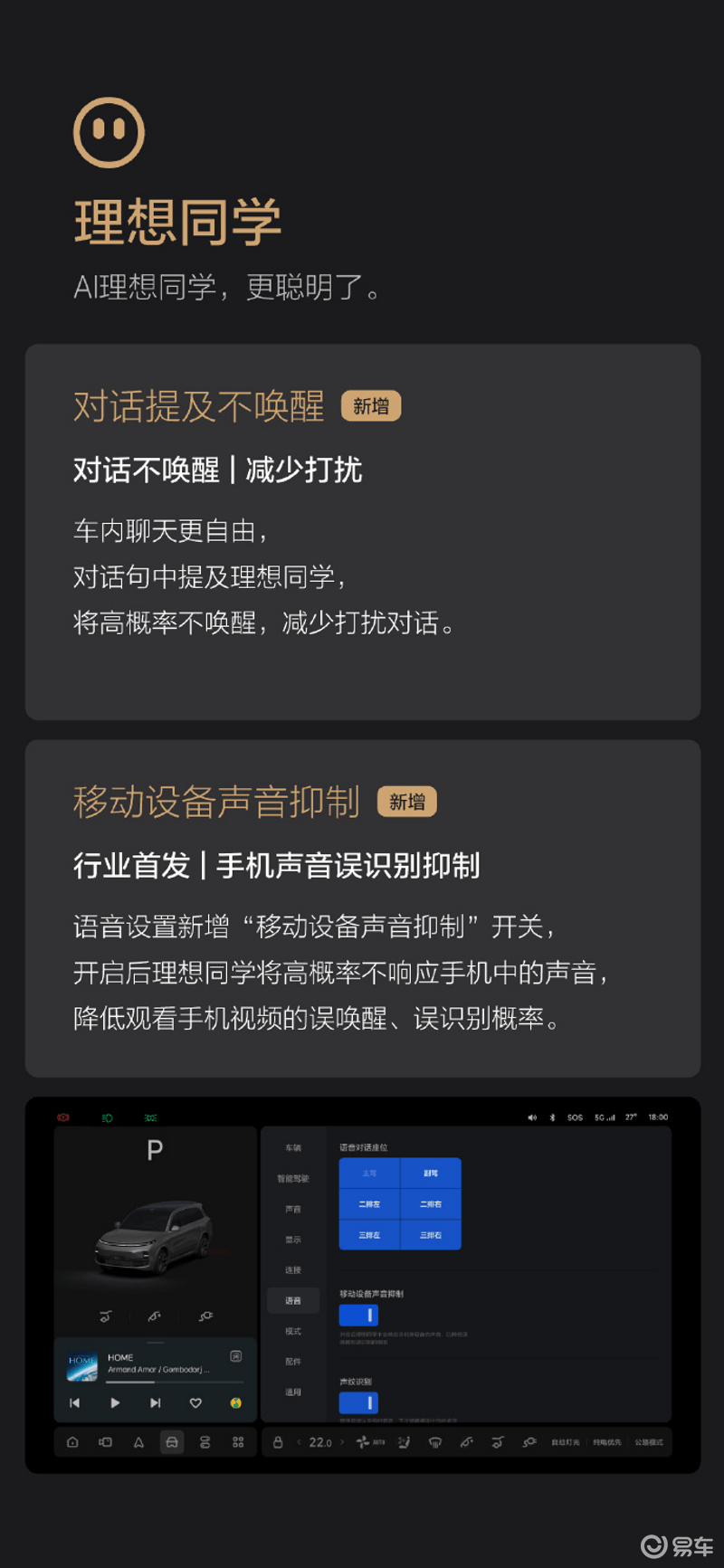724x1568 pixels.
Task: Toggle the lock icon in the bottom bar
Action: point(278,1442)
